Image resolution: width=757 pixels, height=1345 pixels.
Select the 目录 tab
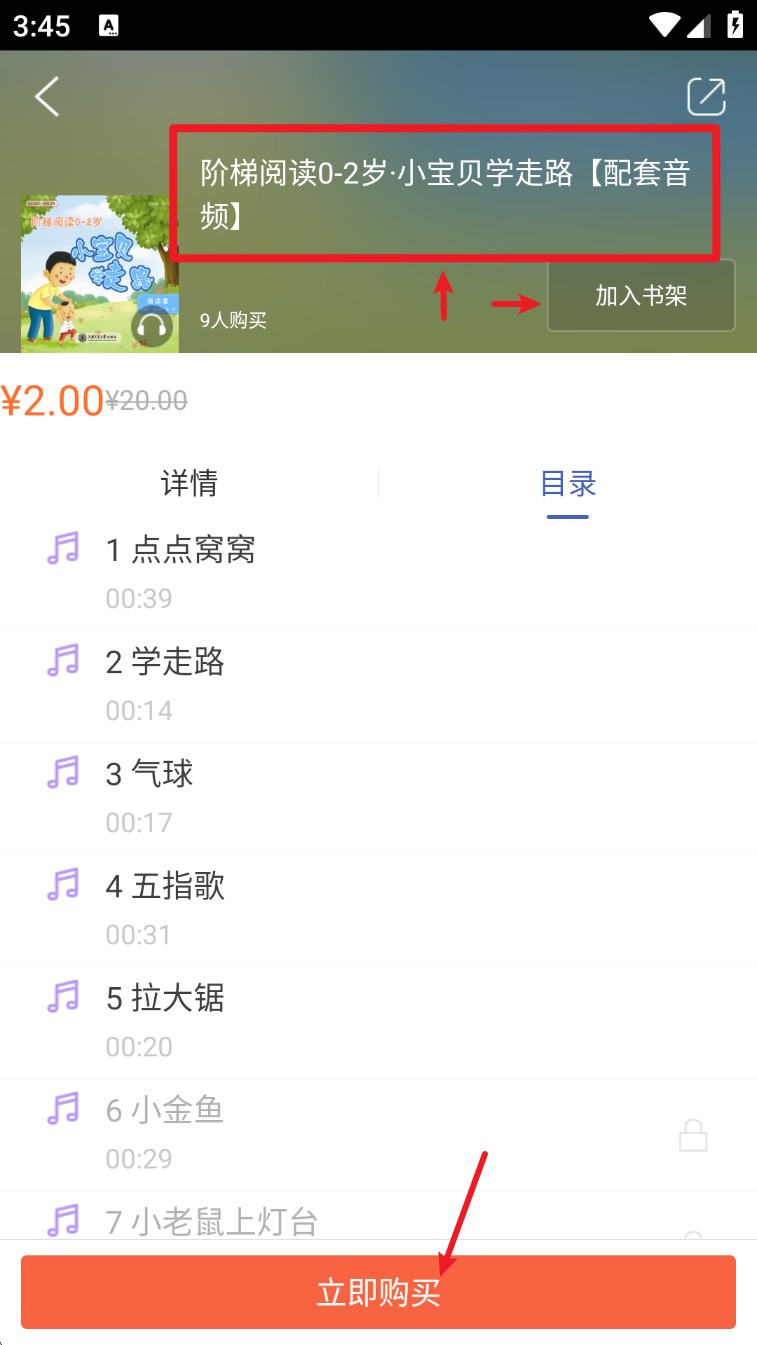coord(568,484)
